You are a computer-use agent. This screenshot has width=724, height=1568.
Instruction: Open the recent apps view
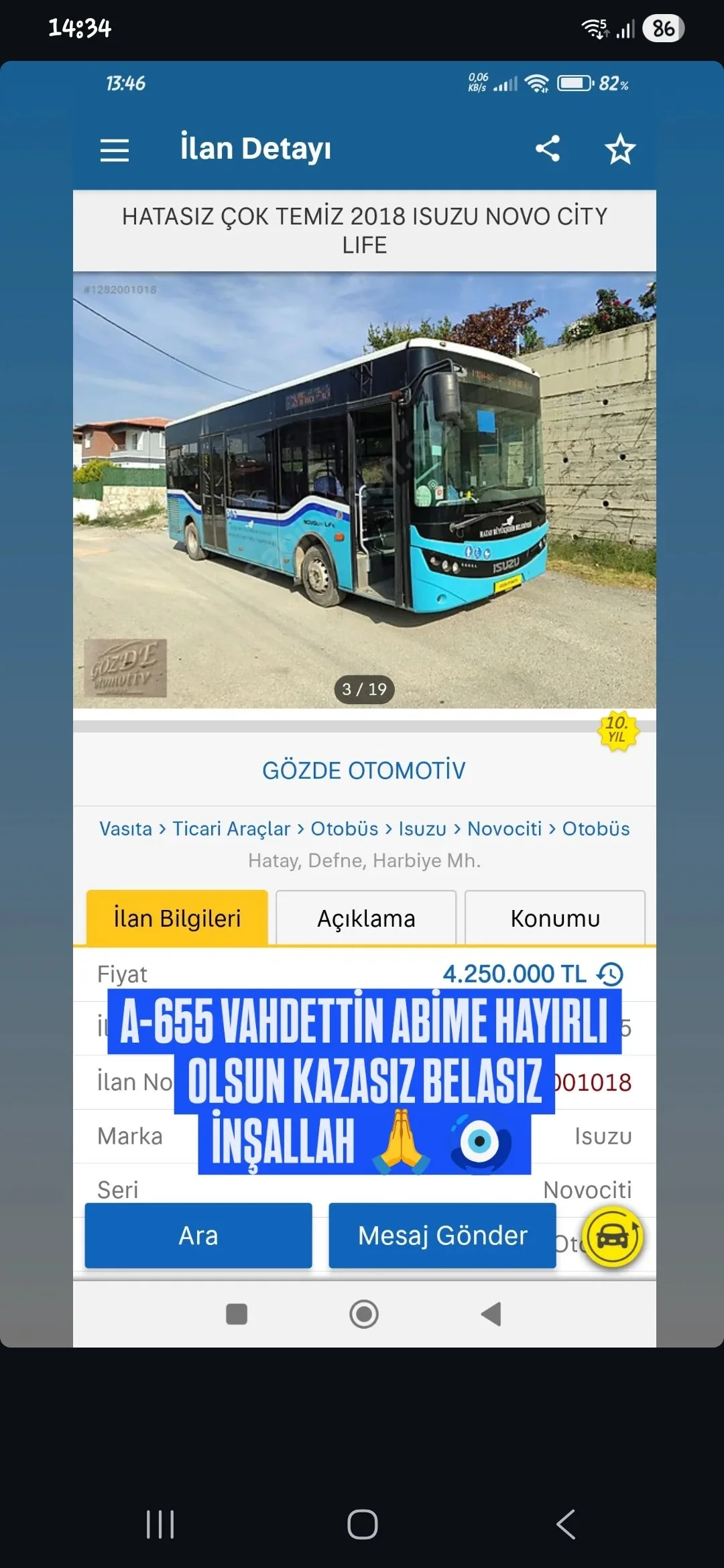[160, 1524]
